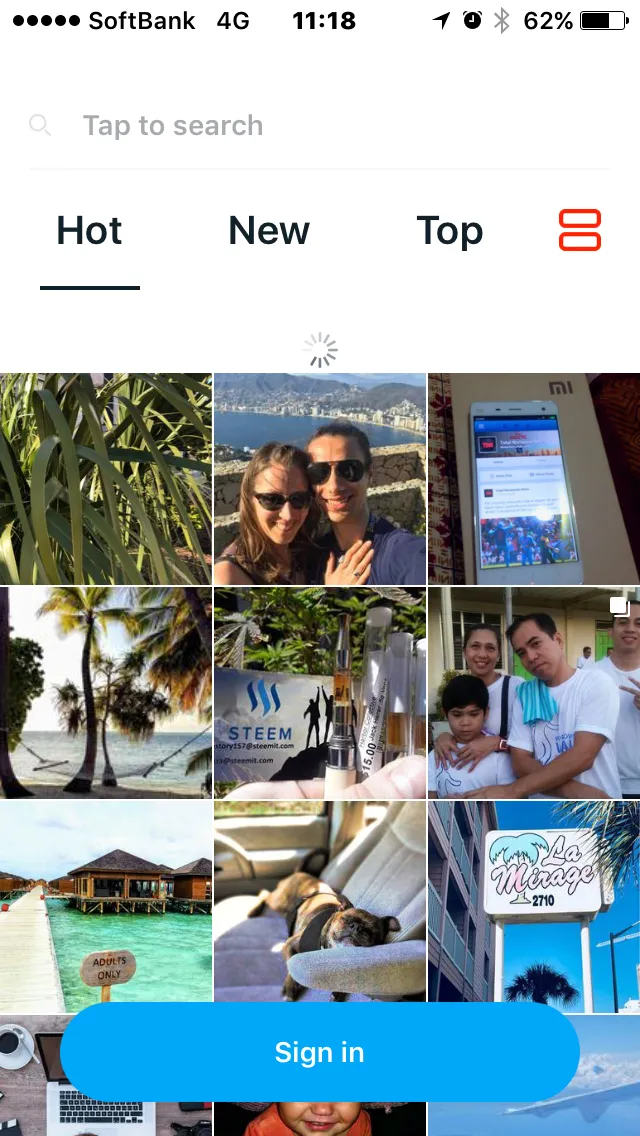Open the La Mirage sign photo

(x=534, y=900)
